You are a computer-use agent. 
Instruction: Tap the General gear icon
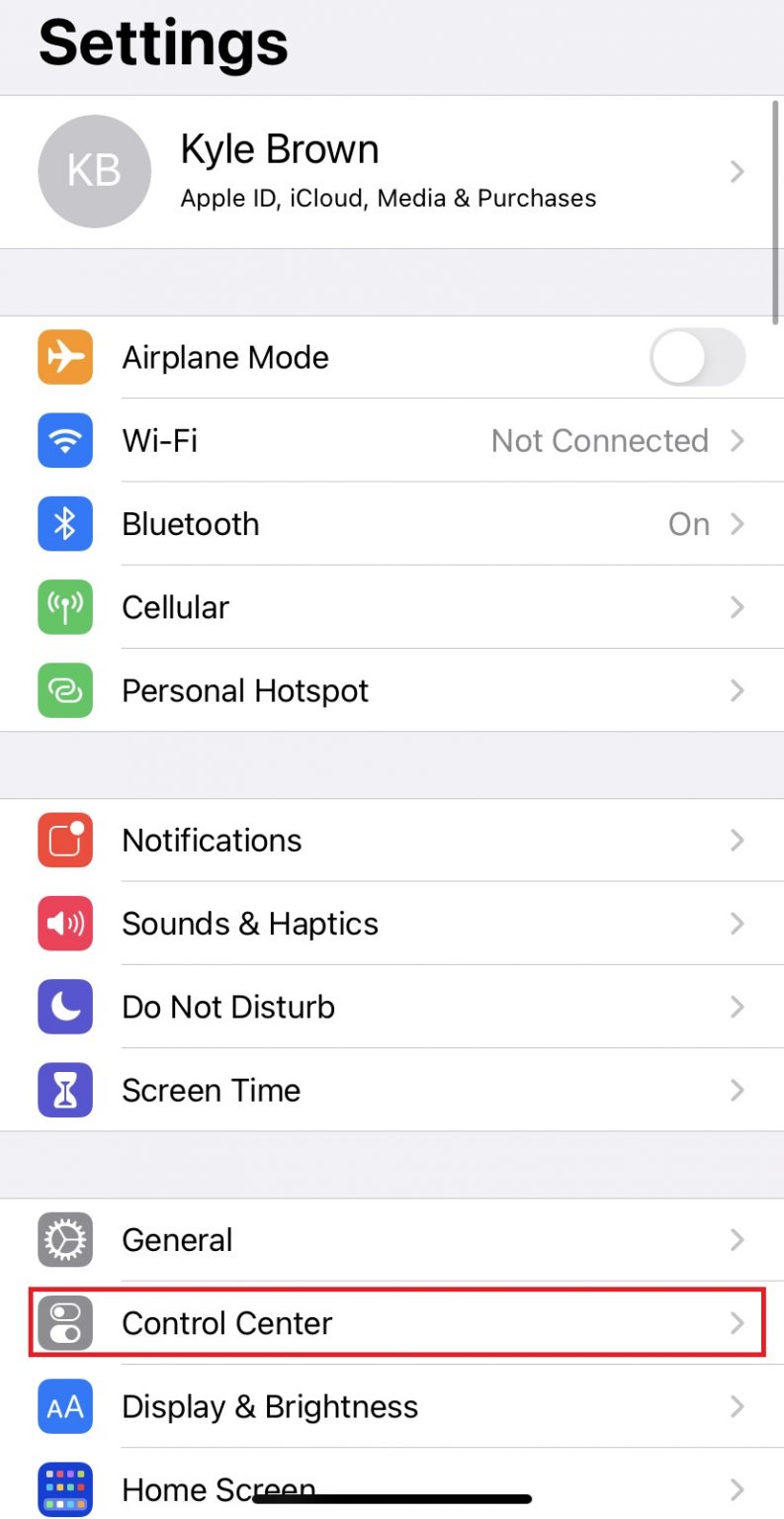click(x=64, y=1239)
